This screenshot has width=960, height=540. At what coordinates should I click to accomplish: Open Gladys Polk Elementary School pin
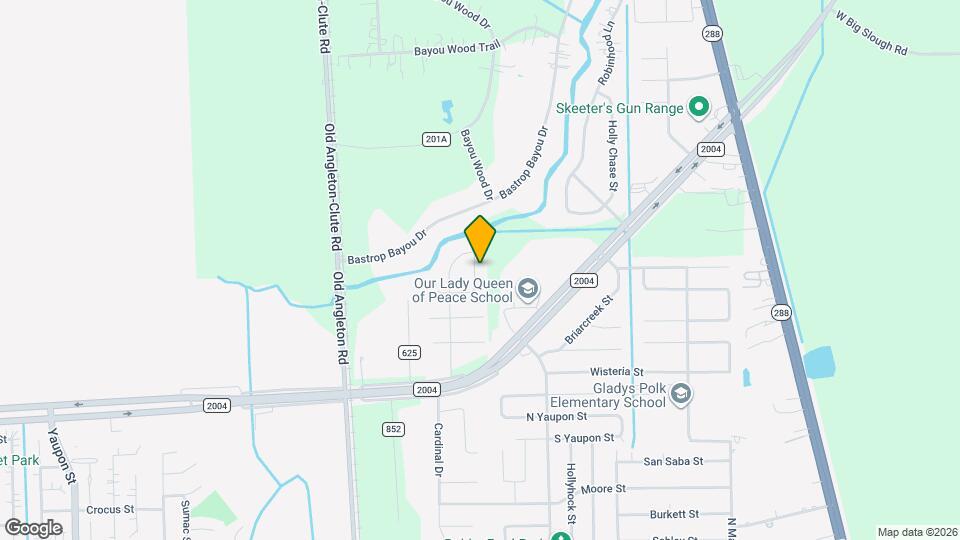[681, 394]
